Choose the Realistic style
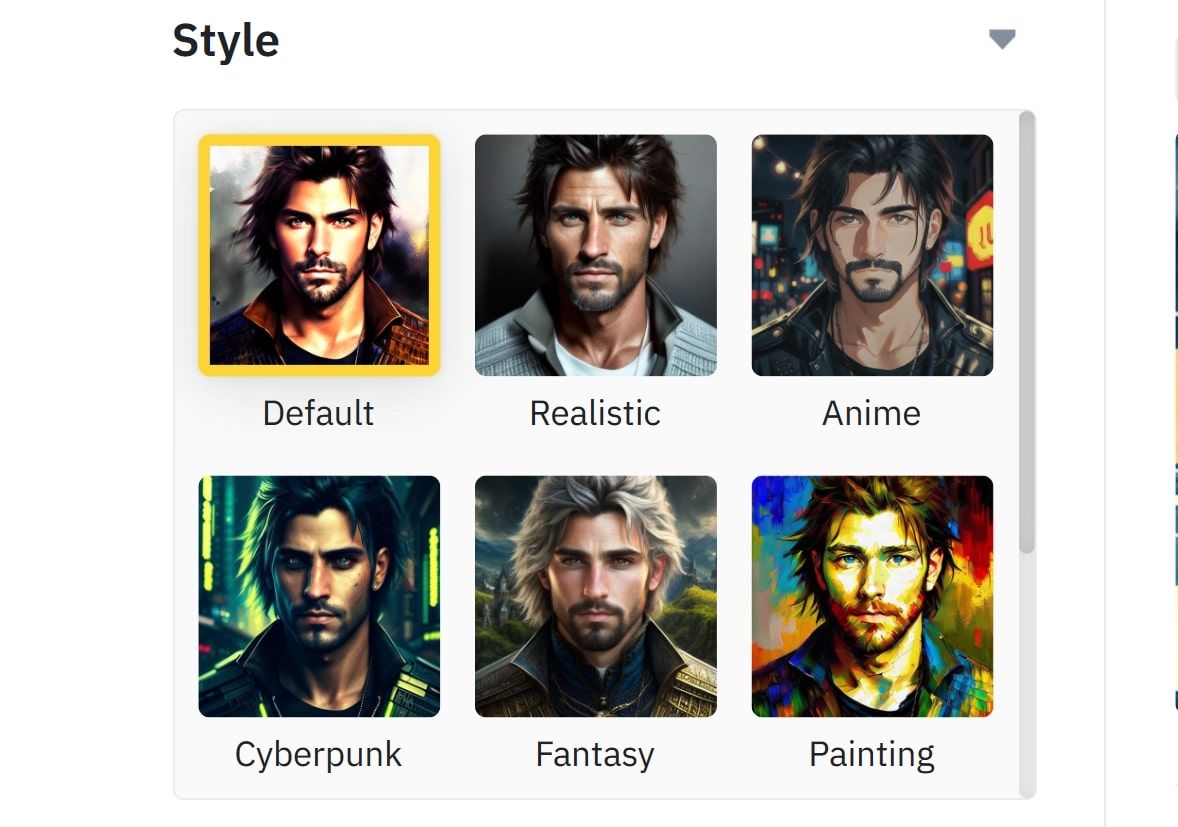The height and width of the screenshot is (827, 1178). (596, 256)
